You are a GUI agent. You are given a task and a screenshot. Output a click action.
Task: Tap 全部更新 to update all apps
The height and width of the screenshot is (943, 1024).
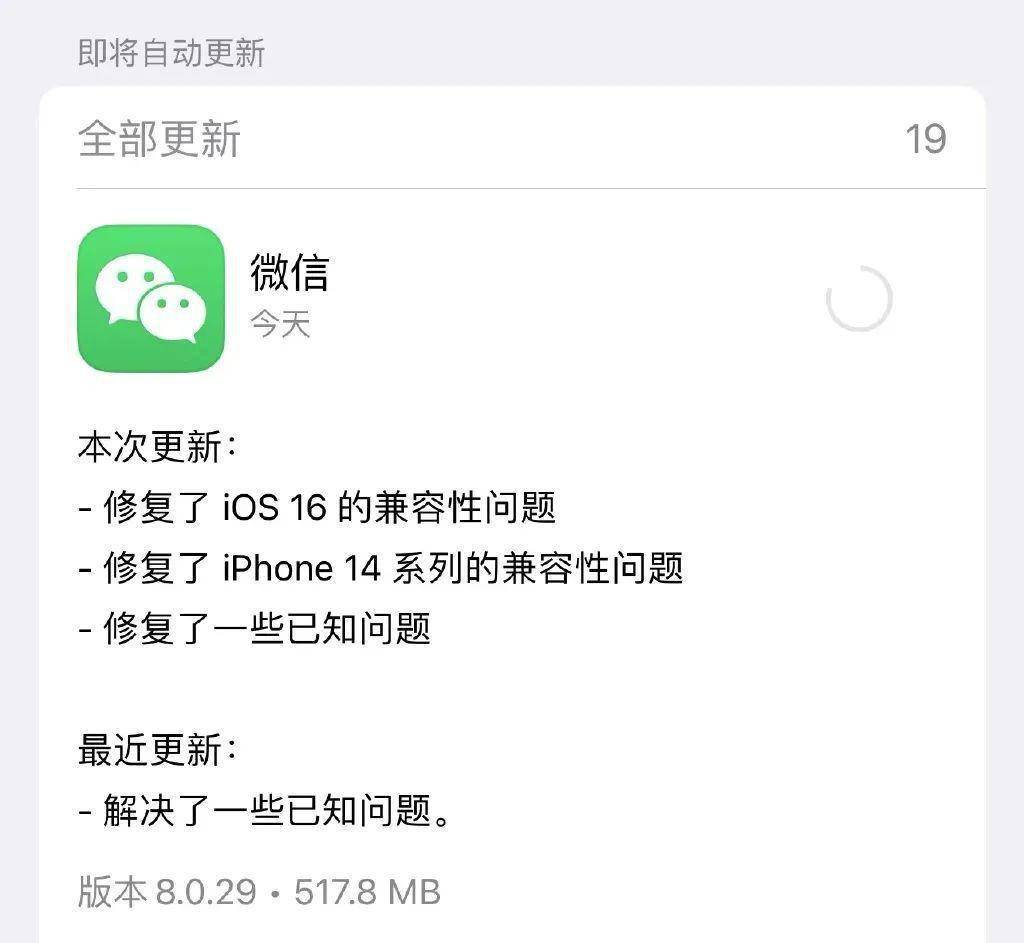click(x=160, y=139)
